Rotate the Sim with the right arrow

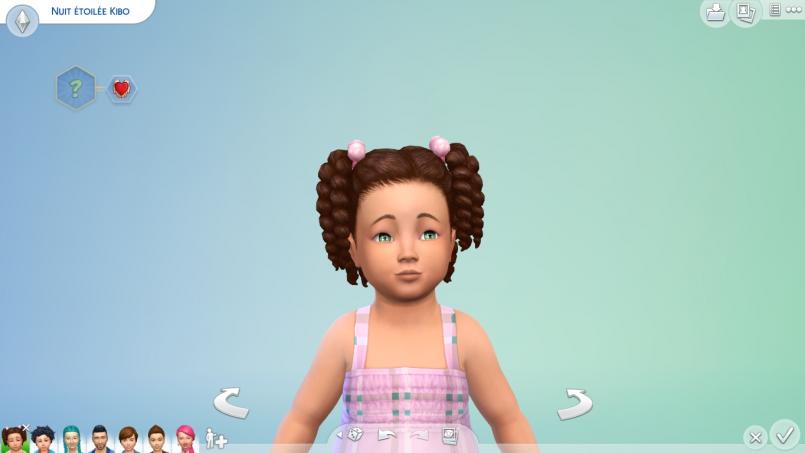coord(574,404)
